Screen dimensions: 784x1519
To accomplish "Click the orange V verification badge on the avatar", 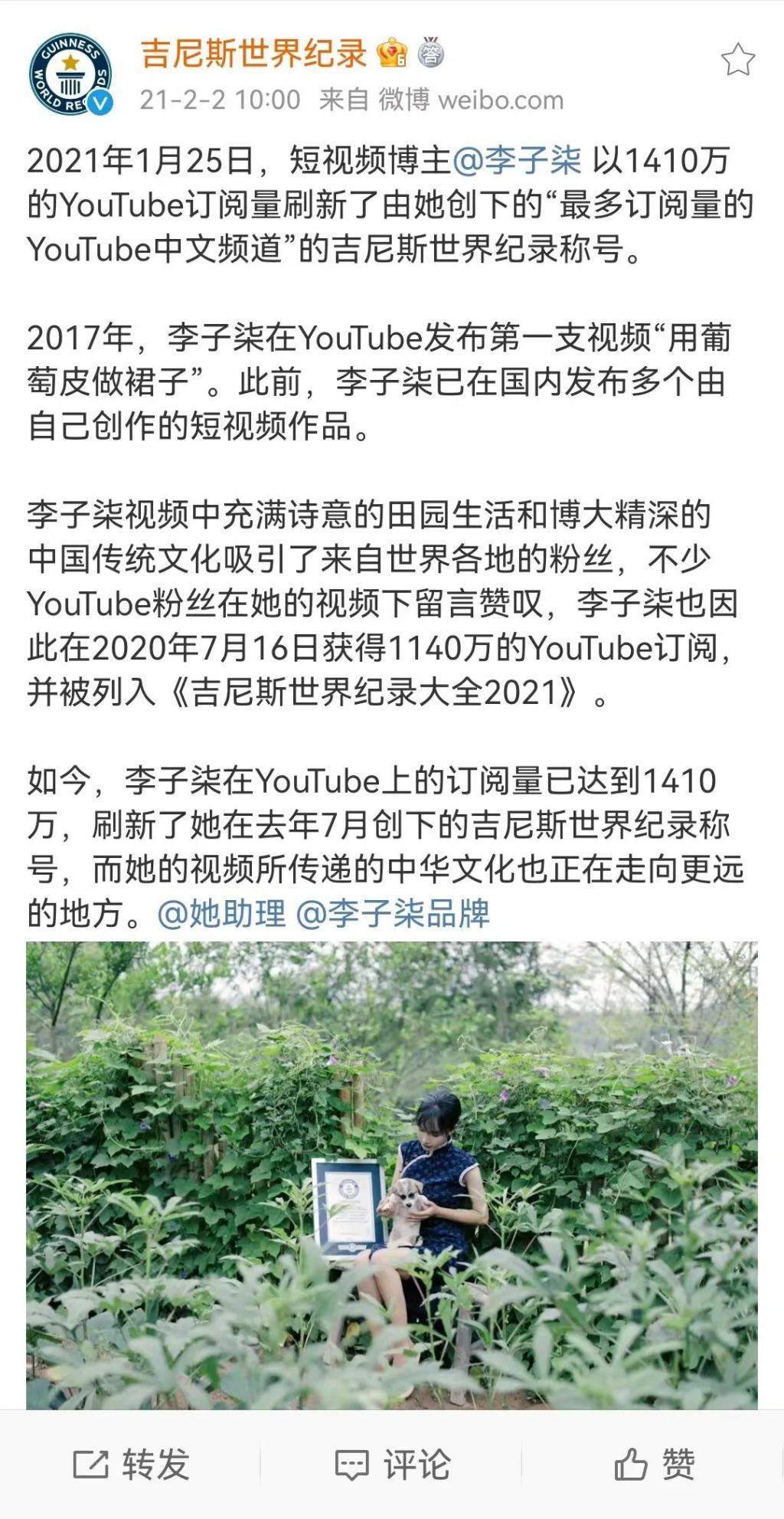I will pos(99,101).
